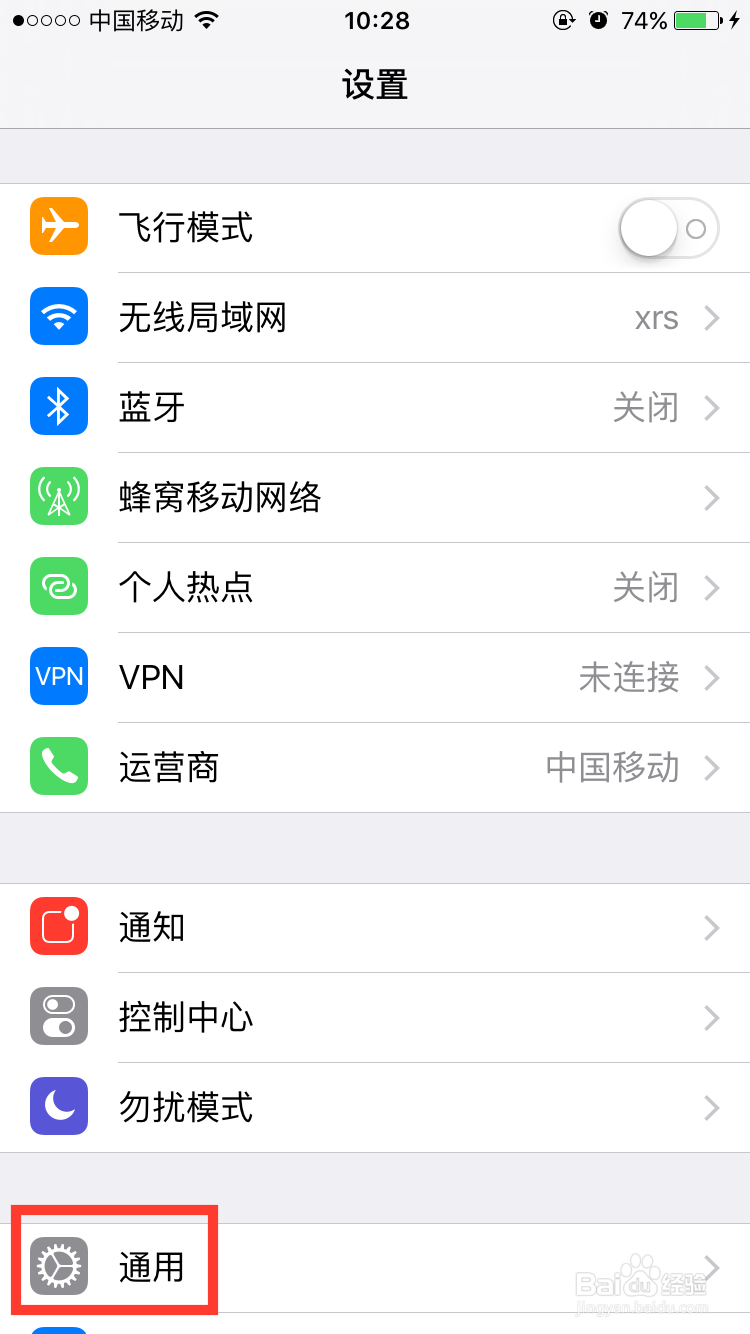Tap the Control Center switches icon
The width and height of the screenshot is (750, 1334).
pyautogui.click(x=58, y=1017)
